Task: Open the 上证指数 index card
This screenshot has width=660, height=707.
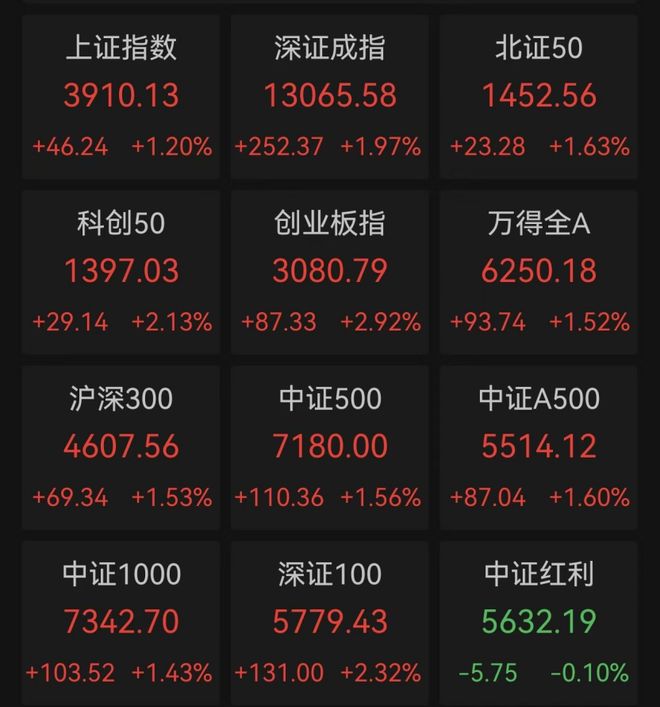Action: click(x=121, y=96)
